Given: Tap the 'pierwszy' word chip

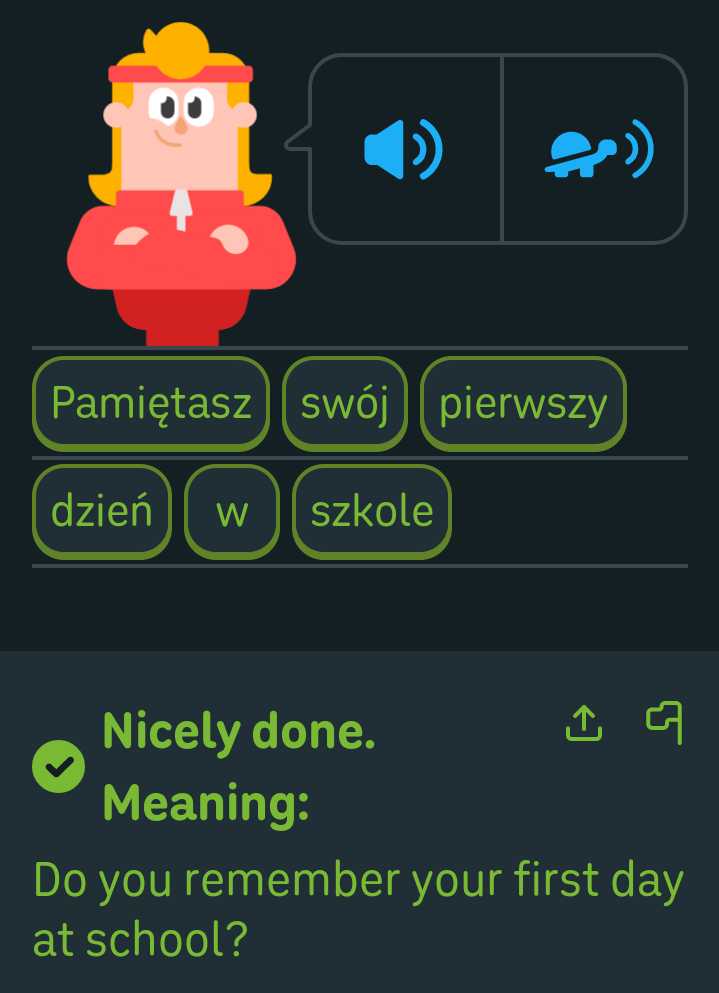Looking at the screenshot, I should tap(523, 403).
